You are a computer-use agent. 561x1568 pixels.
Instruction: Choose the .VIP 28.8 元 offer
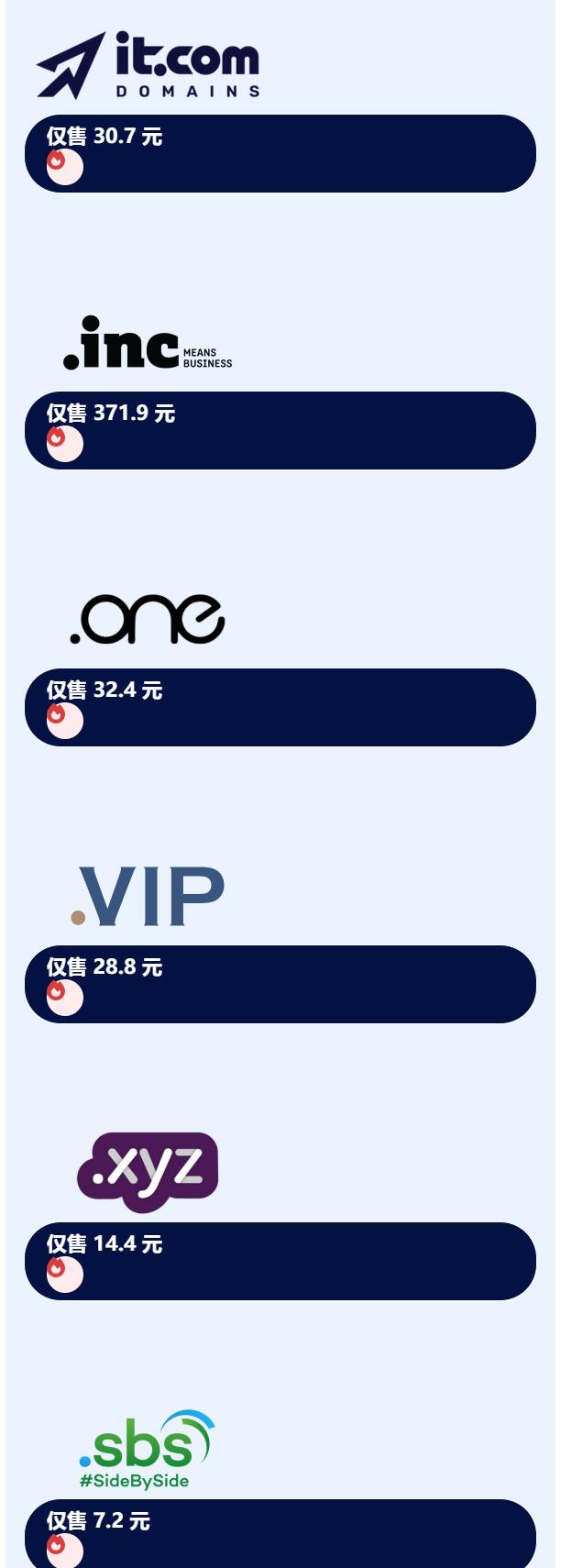tap(280, 984)
